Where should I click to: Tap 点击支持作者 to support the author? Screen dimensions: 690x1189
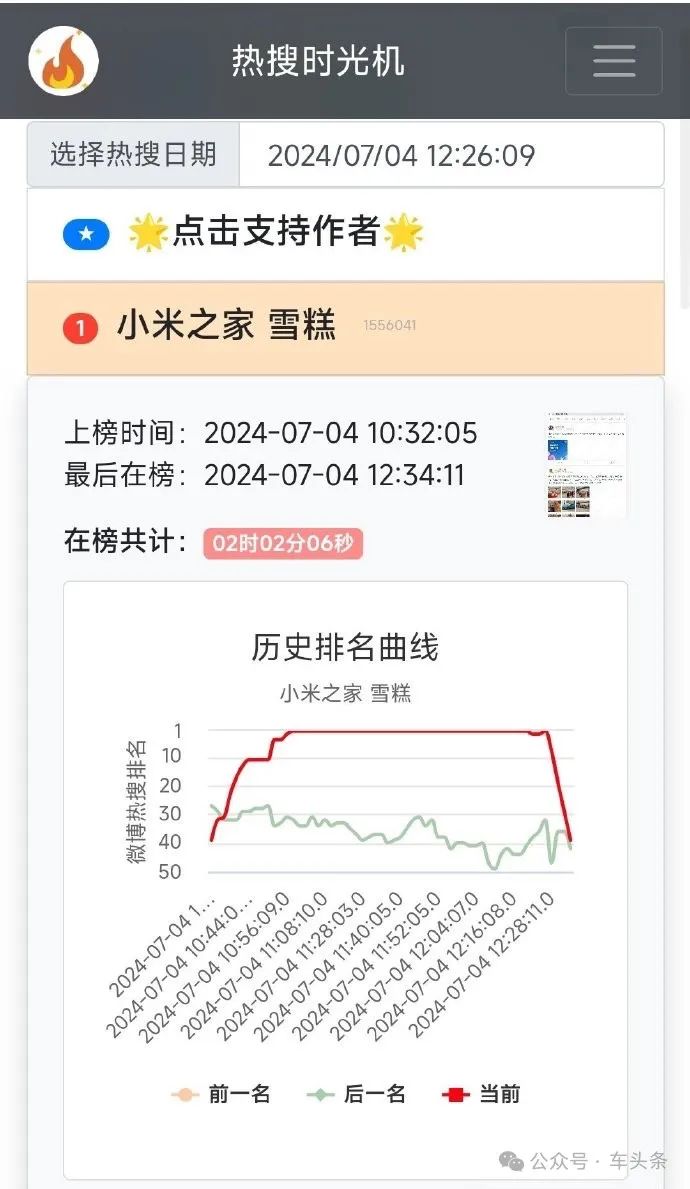tap(275, 231)
